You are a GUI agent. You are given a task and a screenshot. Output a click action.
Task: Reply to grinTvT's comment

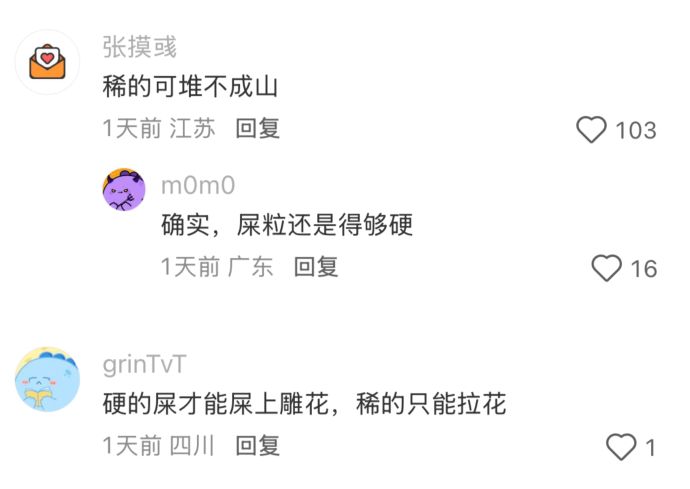pyautogui.click(x=257, y=445)
